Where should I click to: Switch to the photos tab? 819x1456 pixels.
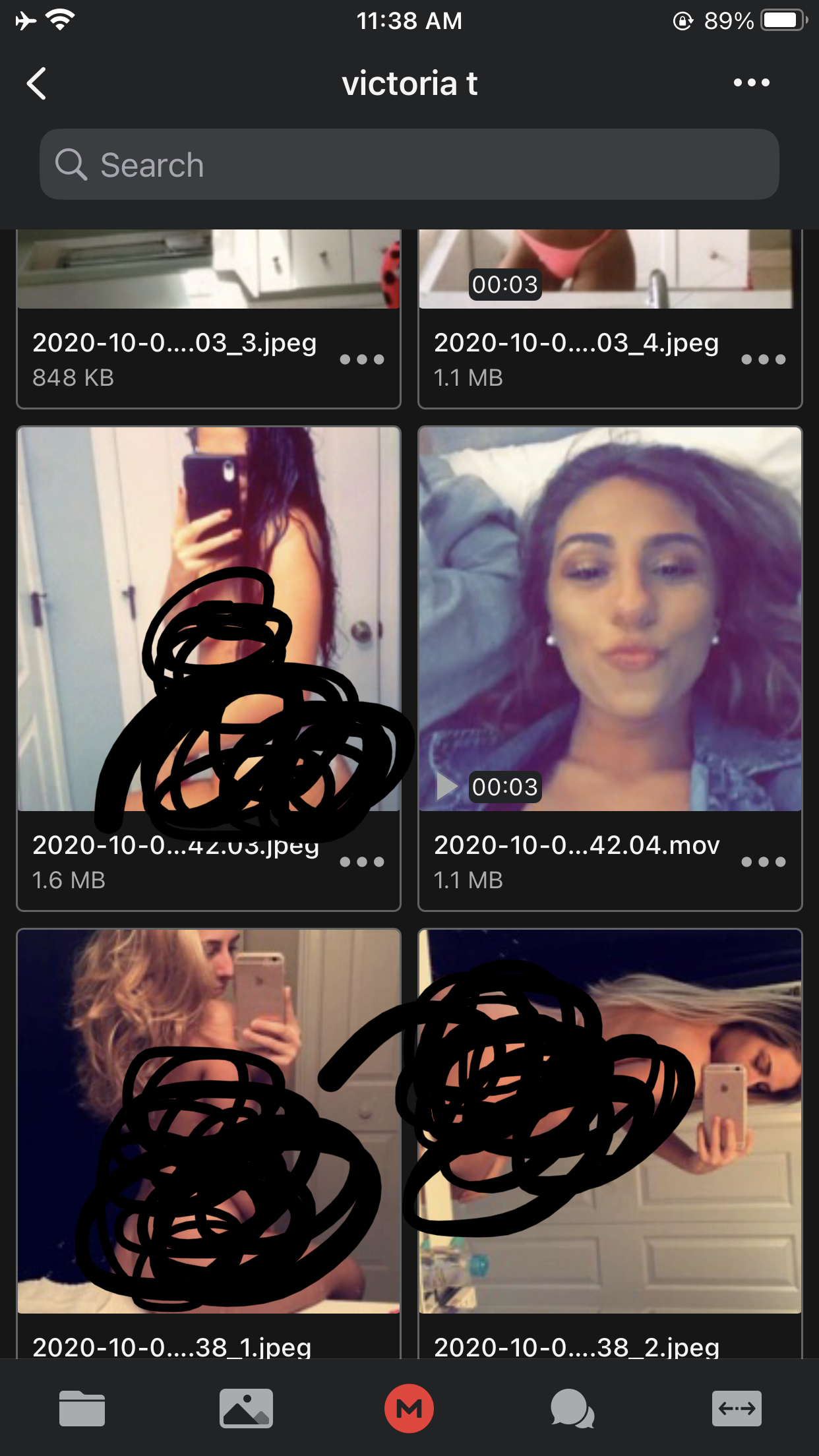[246, 1409]
